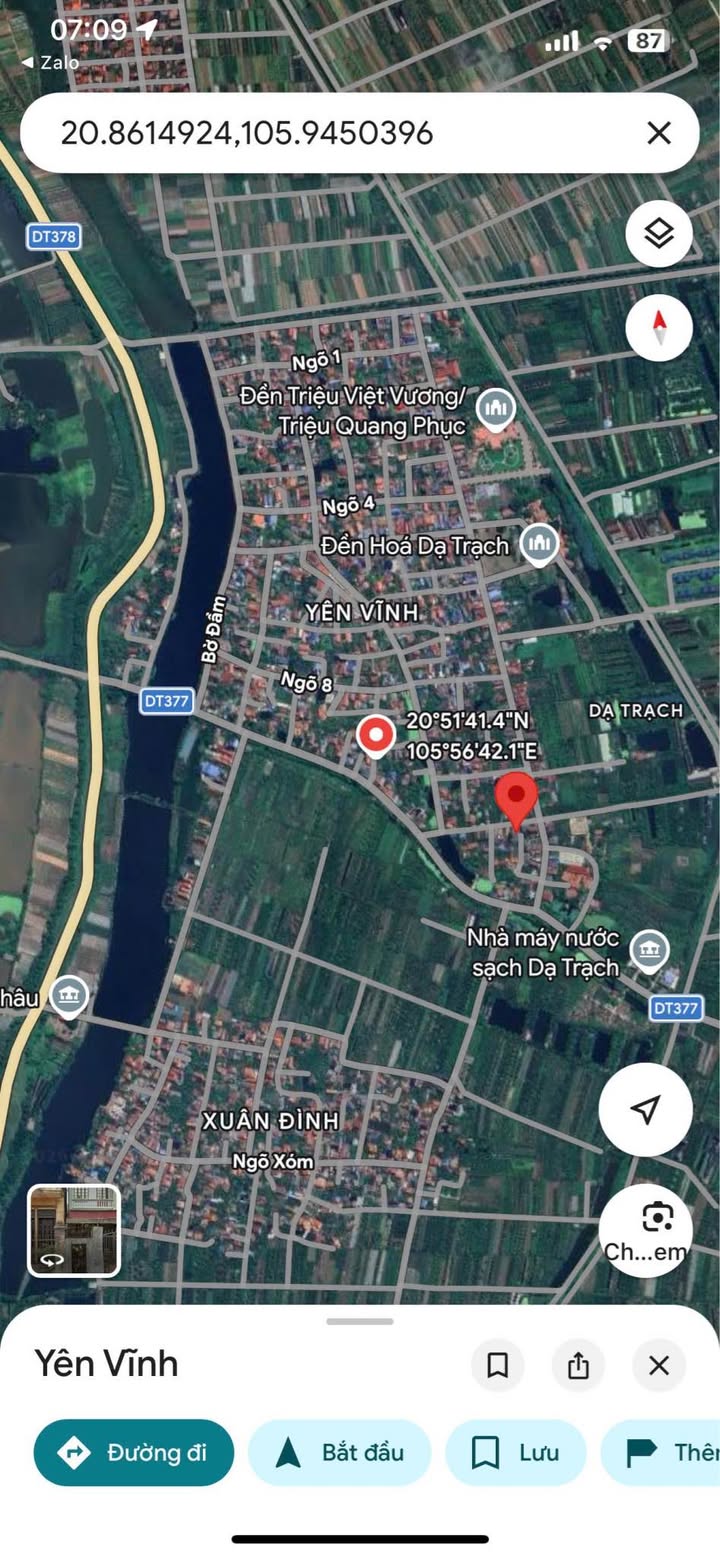Share the Yên Vĩnh location
The height and width of the screenshot is (1557, 720).
pyautogui.click(x=578, y=1365)
